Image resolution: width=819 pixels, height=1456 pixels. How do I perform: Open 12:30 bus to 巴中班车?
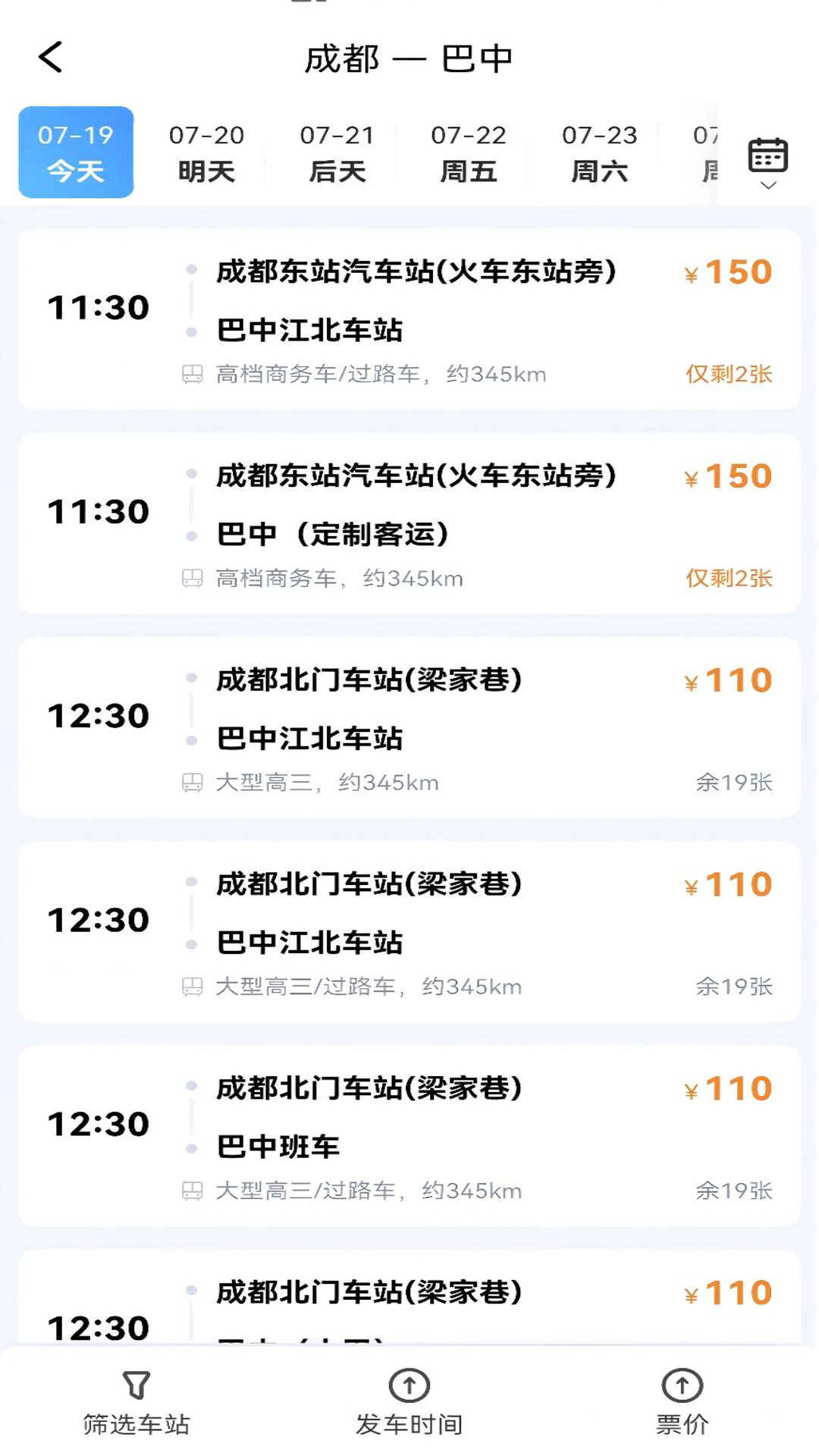tap(409, 1135)
